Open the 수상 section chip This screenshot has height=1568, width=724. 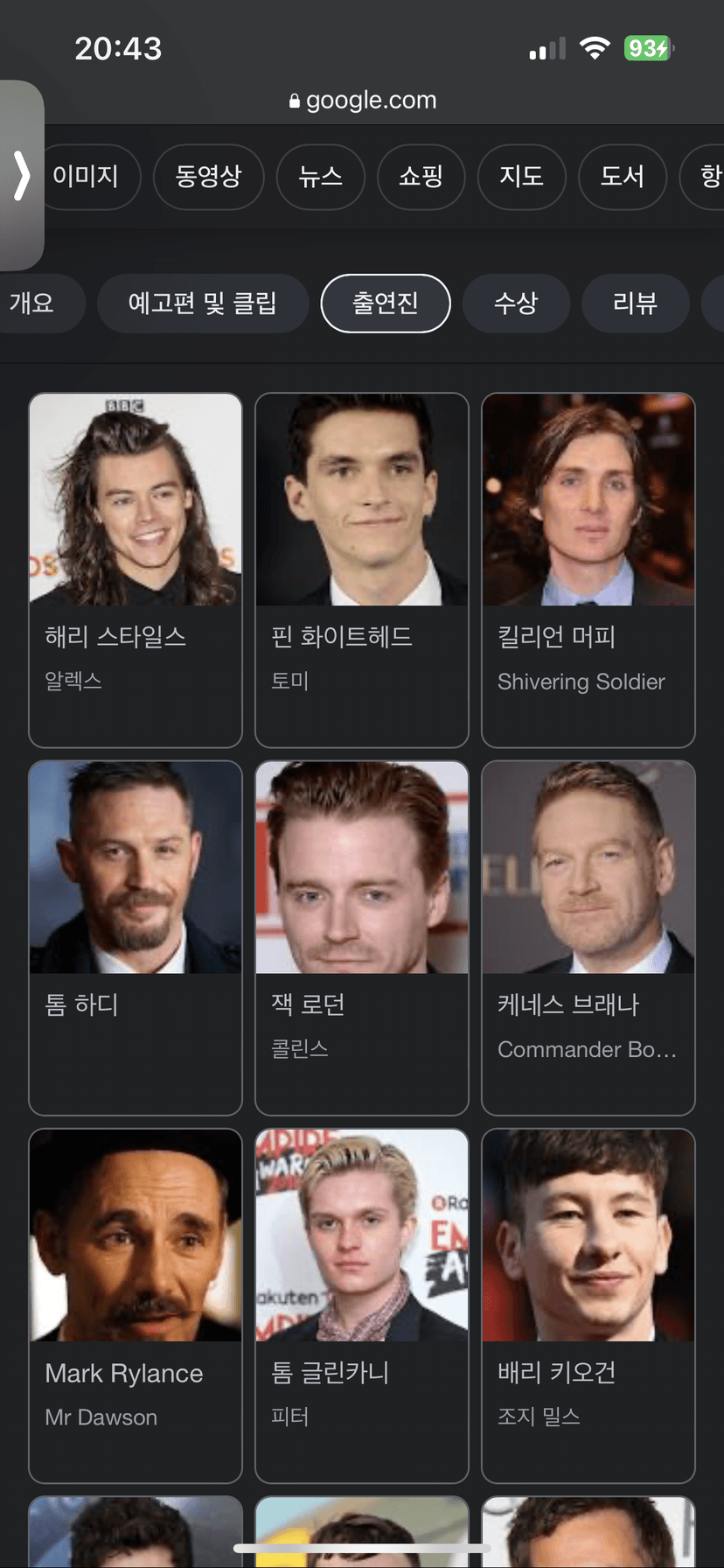coord(516,304)
